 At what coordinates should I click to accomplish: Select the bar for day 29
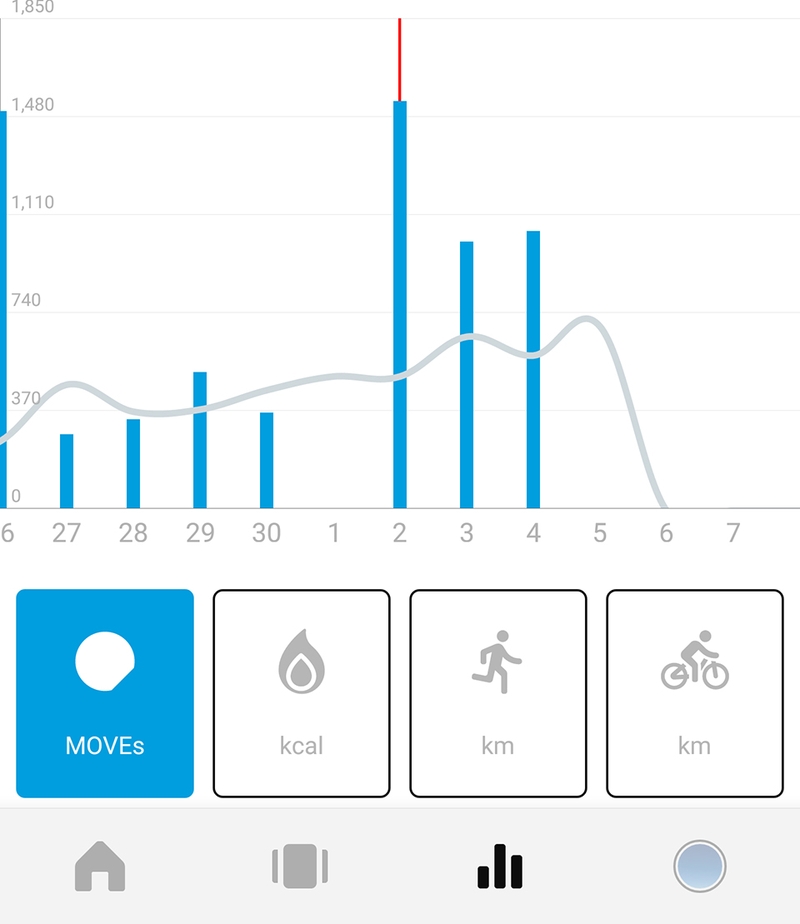pos(200,440)
